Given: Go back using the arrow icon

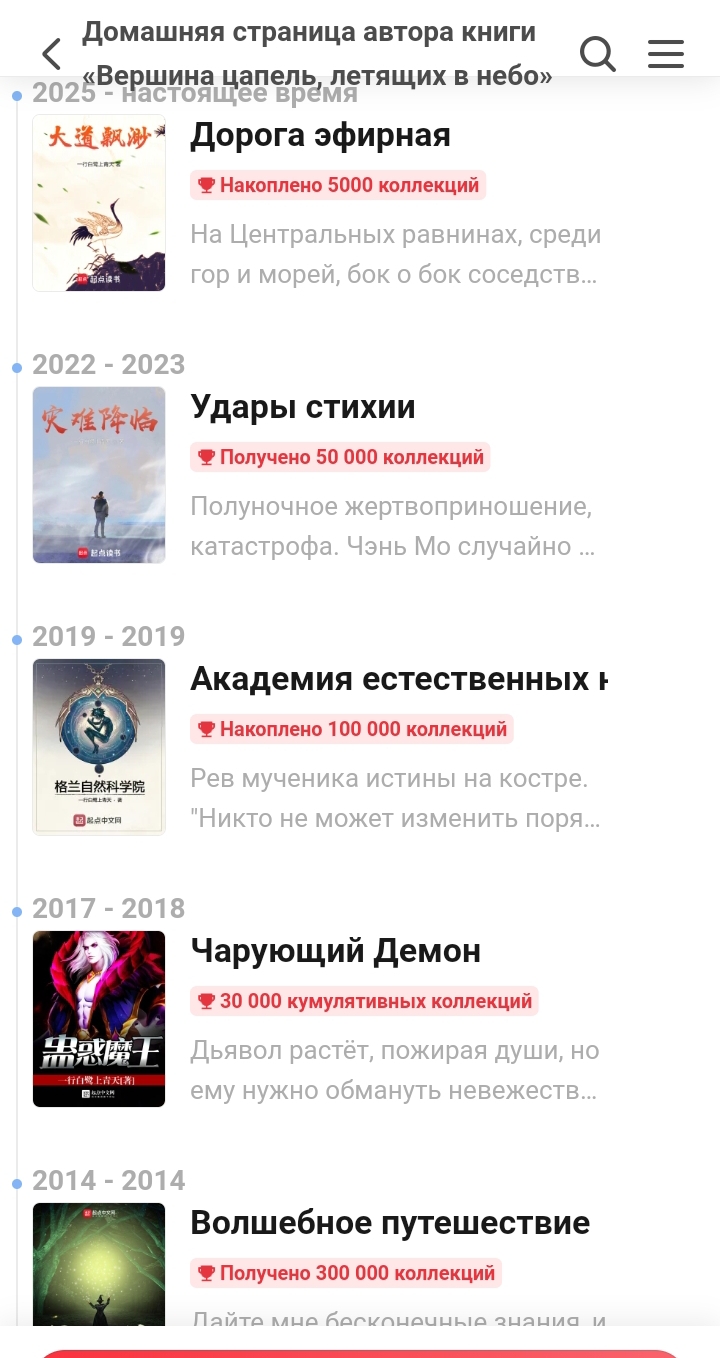Looking at the screenshot, I should [x=51, y=54].
